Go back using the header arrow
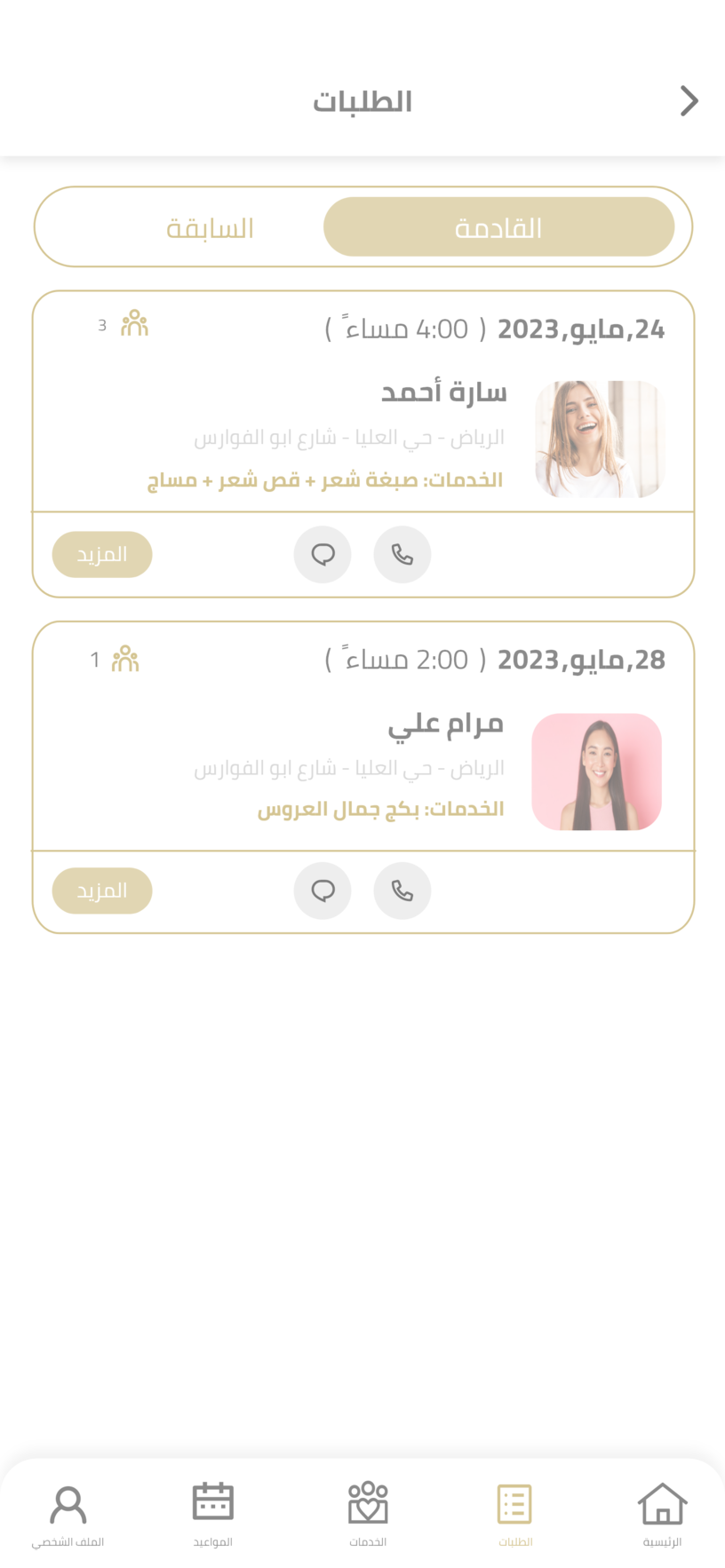Image resolution: width=725 pixels, height=1568 pixels. (x=689, y=101)
